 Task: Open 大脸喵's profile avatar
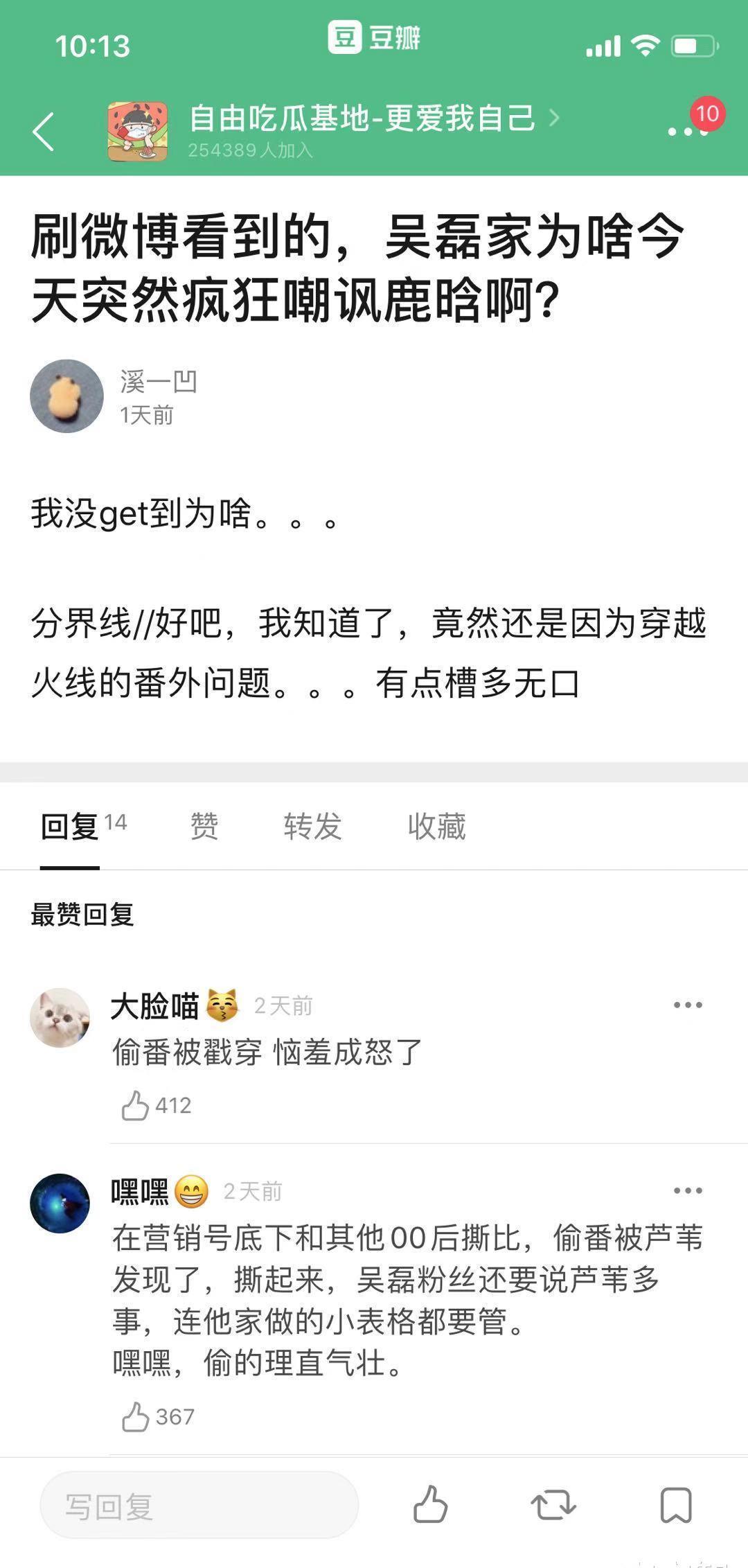tap(60, 1017)
